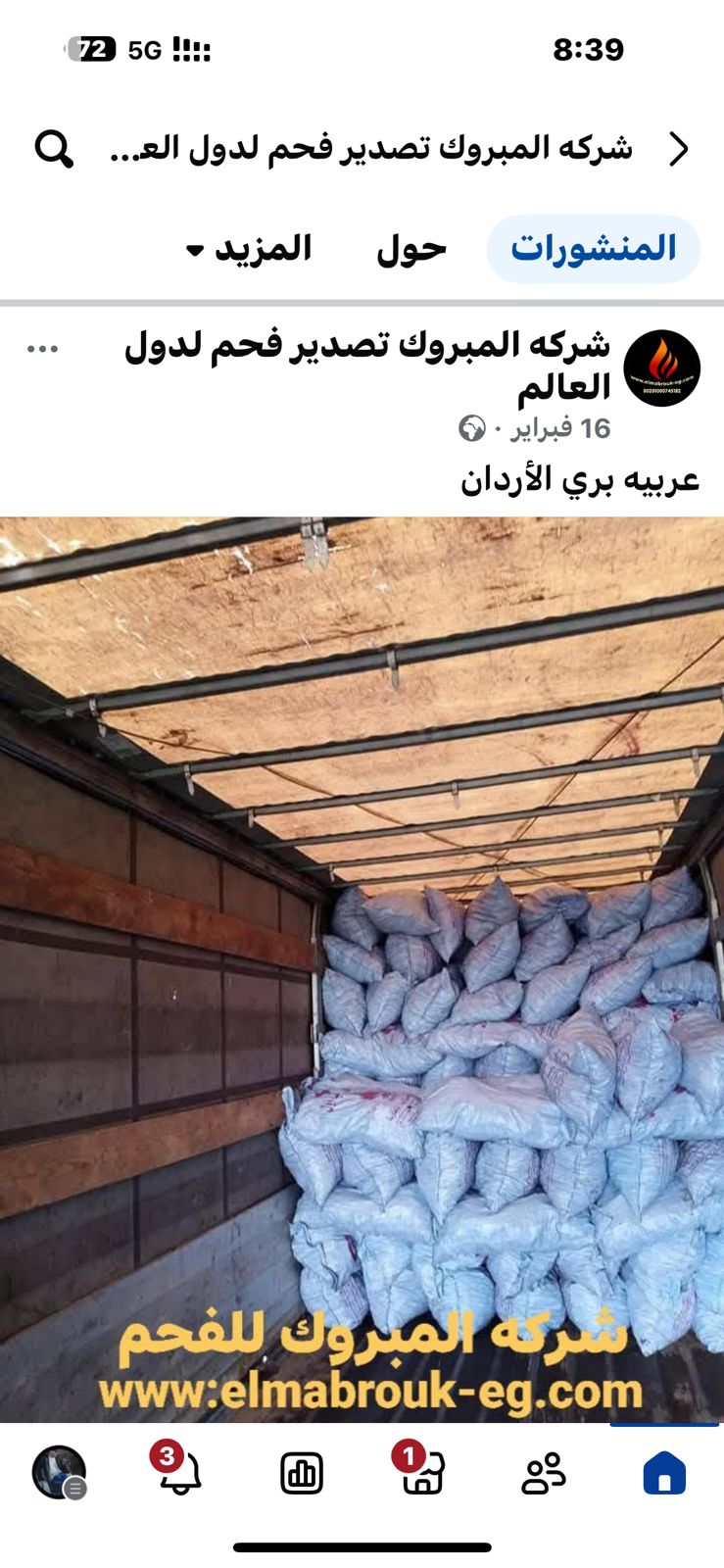724x1568 pixels.
Task: View the charcoal truck photo full screen
Action: coord(362,969)
